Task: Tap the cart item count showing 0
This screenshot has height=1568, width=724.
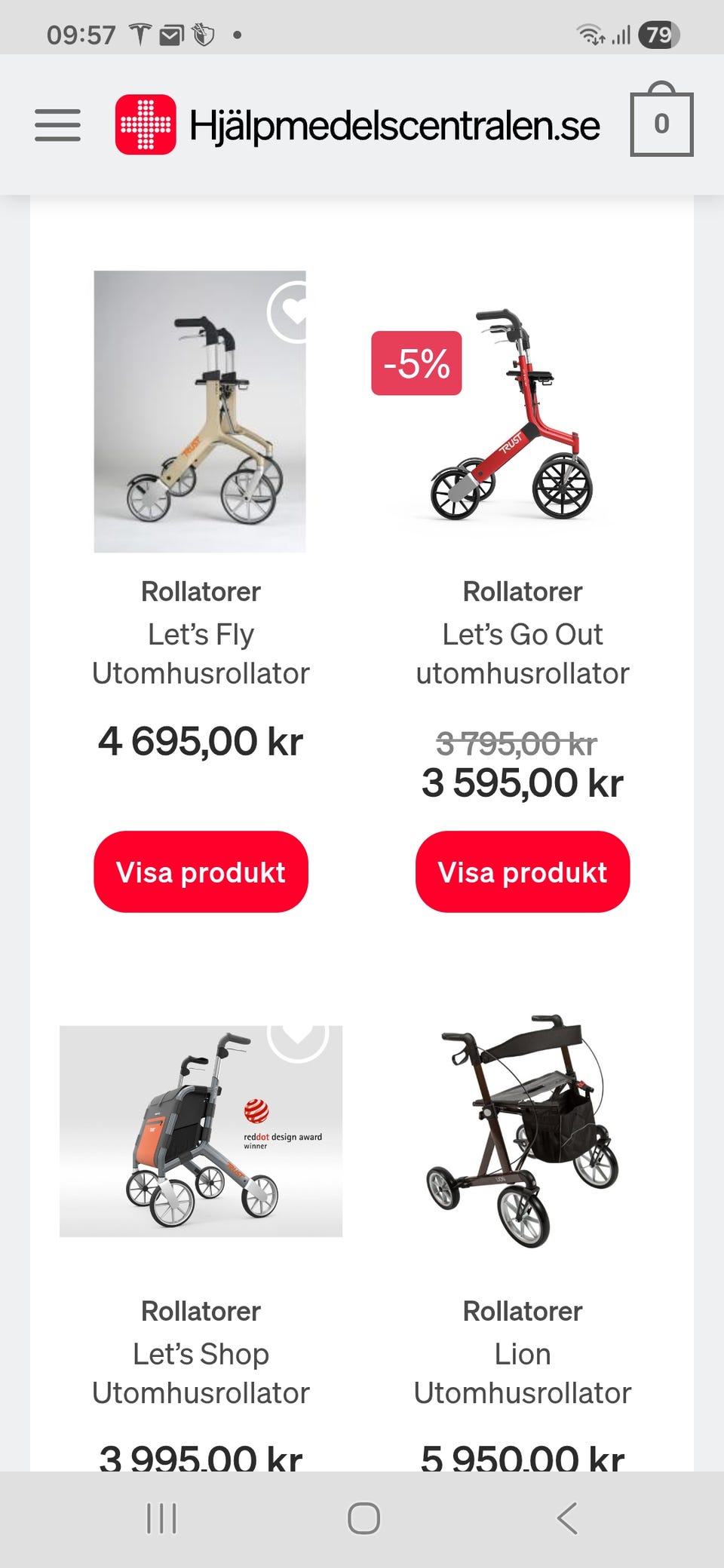Action: point(661,124)
